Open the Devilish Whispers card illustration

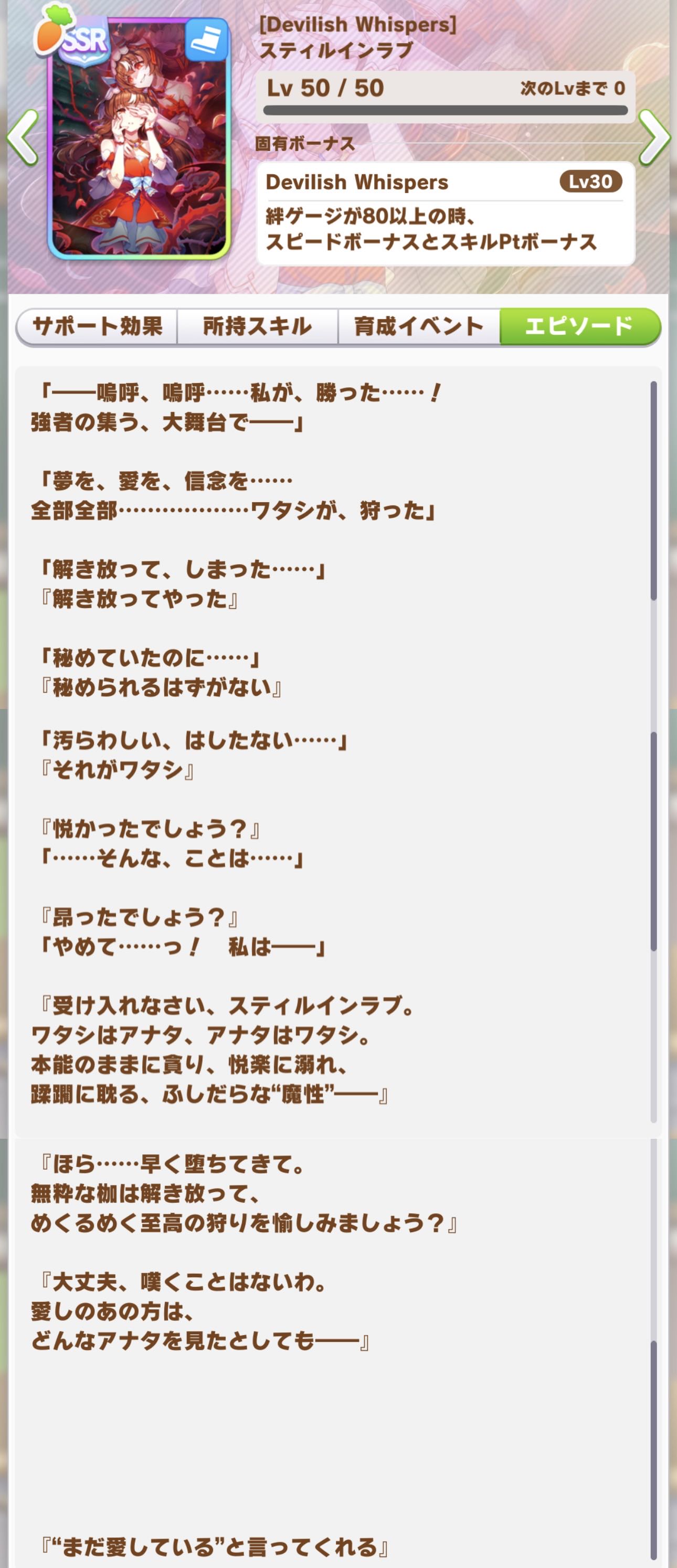point(139,140)
